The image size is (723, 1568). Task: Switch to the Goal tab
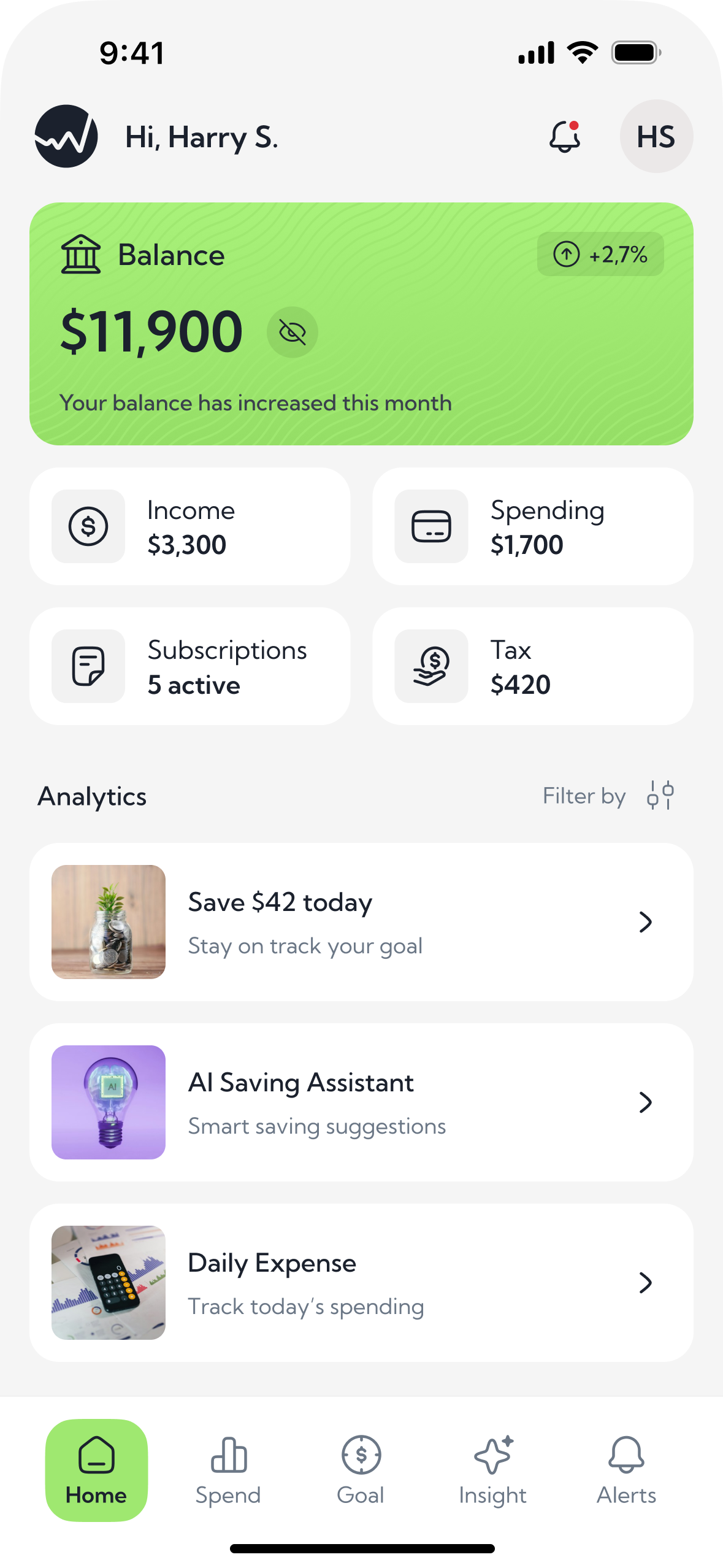361,1470
